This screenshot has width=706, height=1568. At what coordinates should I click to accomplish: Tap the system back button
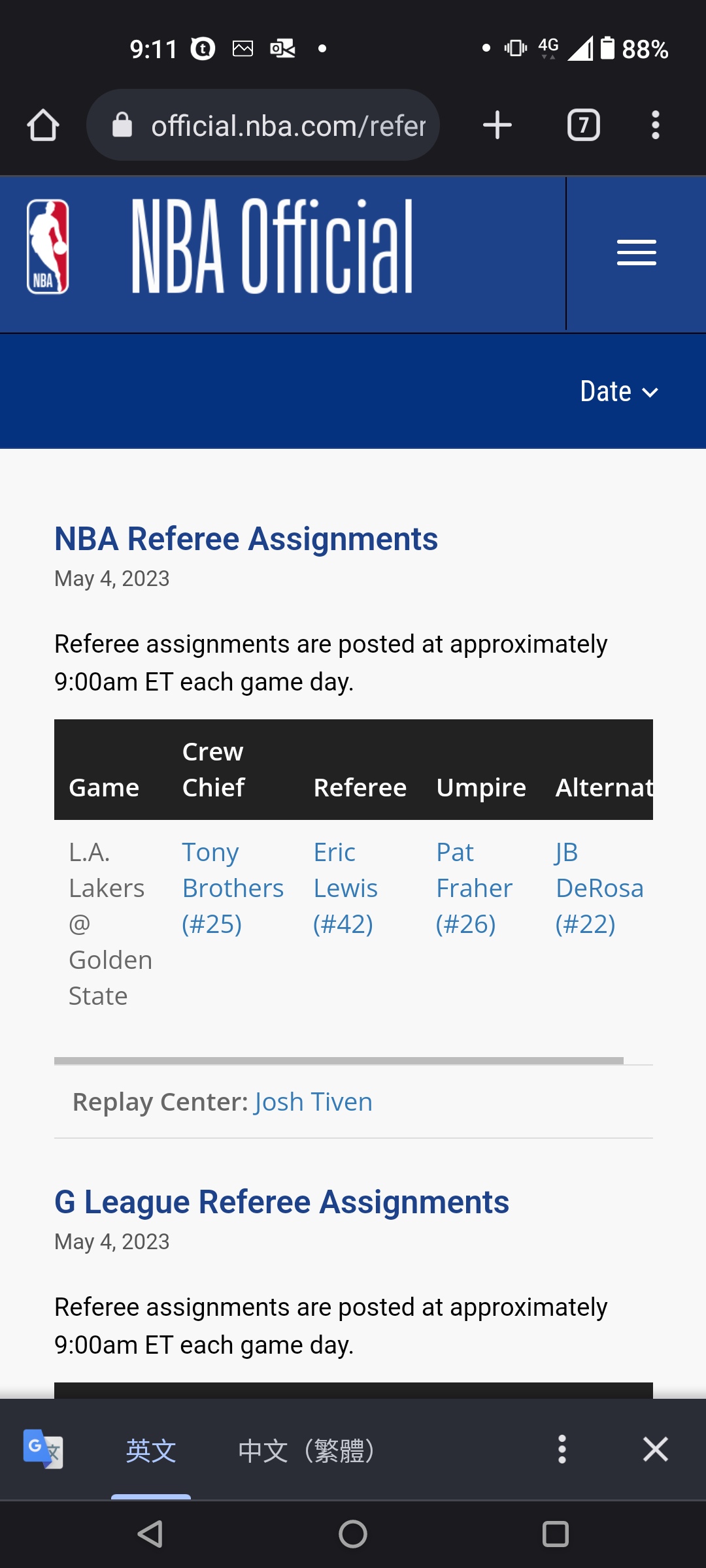click(x=150, y=1534)
